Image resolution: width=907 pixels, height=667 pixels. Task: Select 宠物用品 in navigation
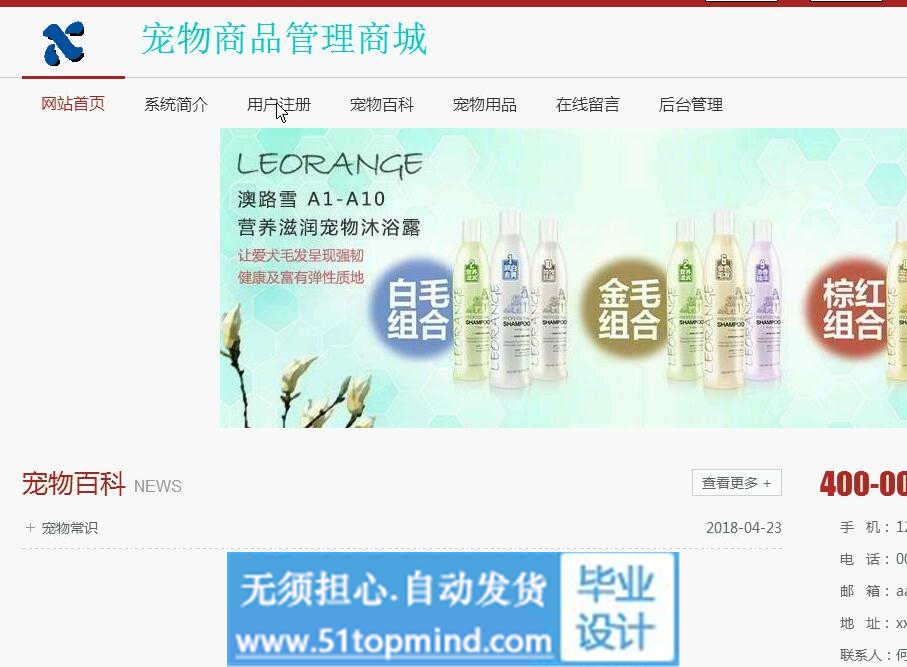point(485,104)
